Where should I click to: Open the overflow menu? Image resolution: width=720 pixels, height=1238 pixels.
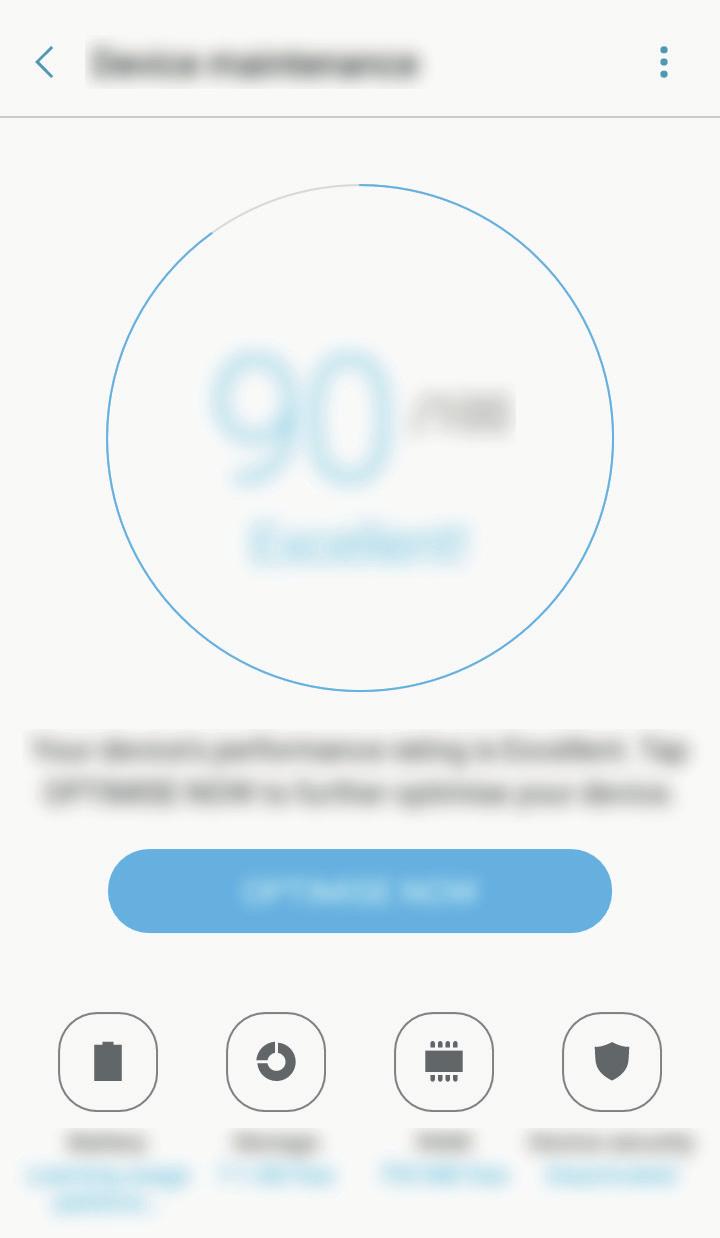[663, 62]
